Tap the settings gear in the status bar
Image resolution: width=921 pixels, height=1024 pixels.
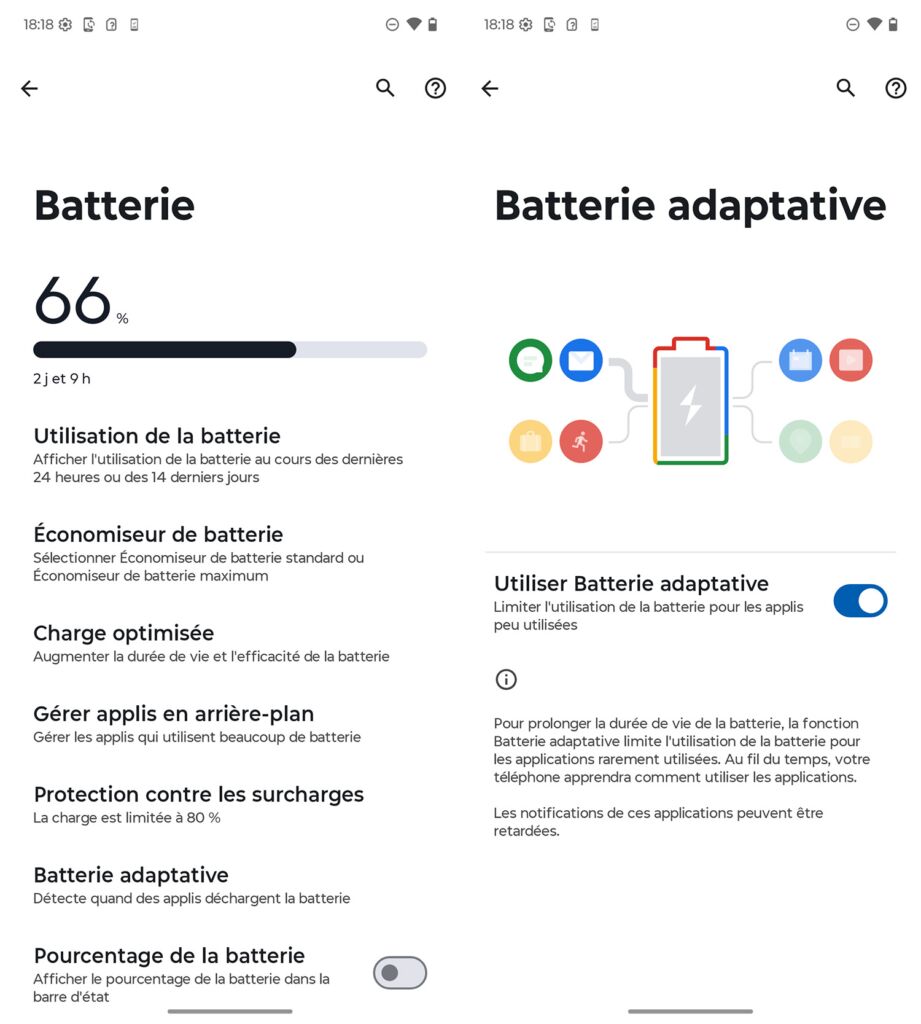click(65, 24)
